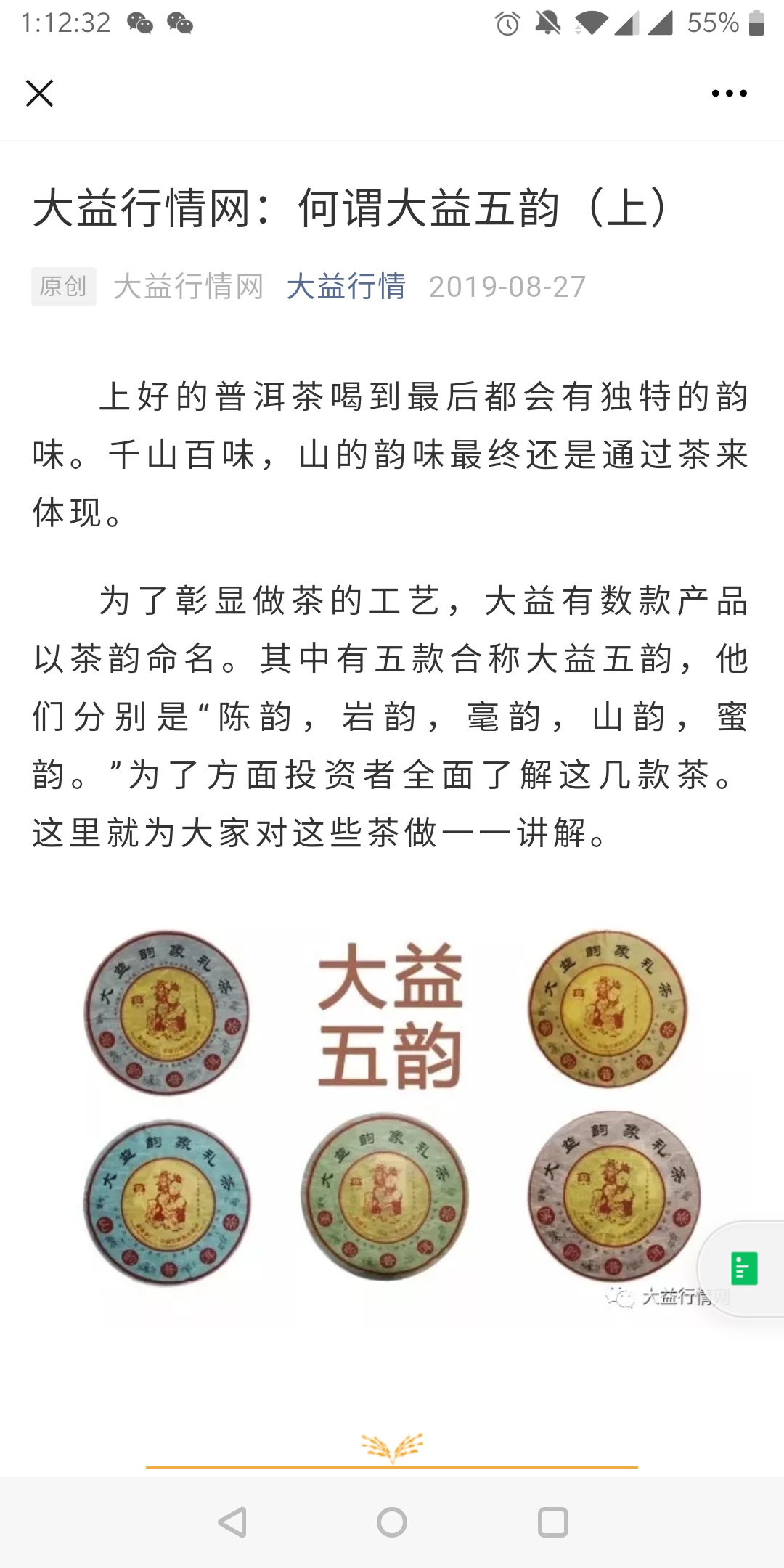Go to home screen via system home button
The image size is (784, 1568).
392,1522
